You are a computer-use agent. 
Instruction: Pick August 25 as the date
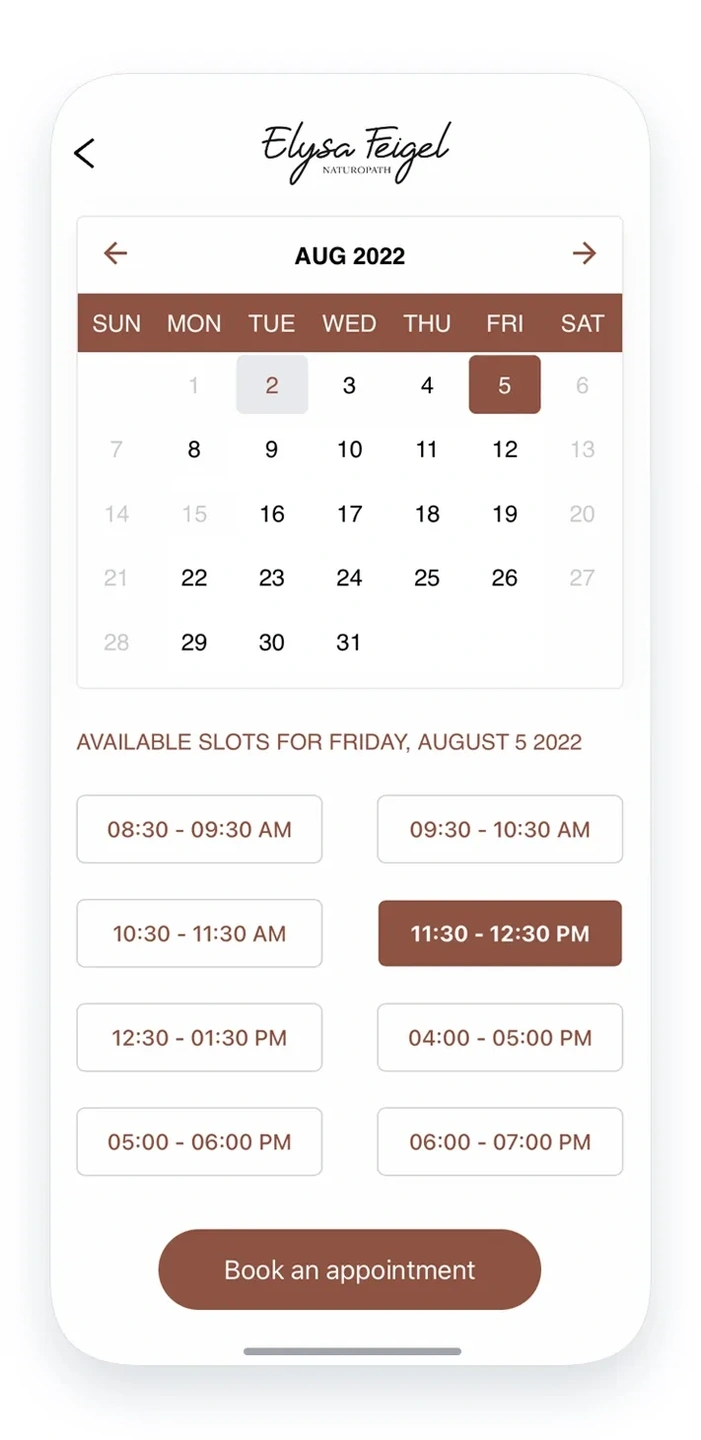click(427, 578)
